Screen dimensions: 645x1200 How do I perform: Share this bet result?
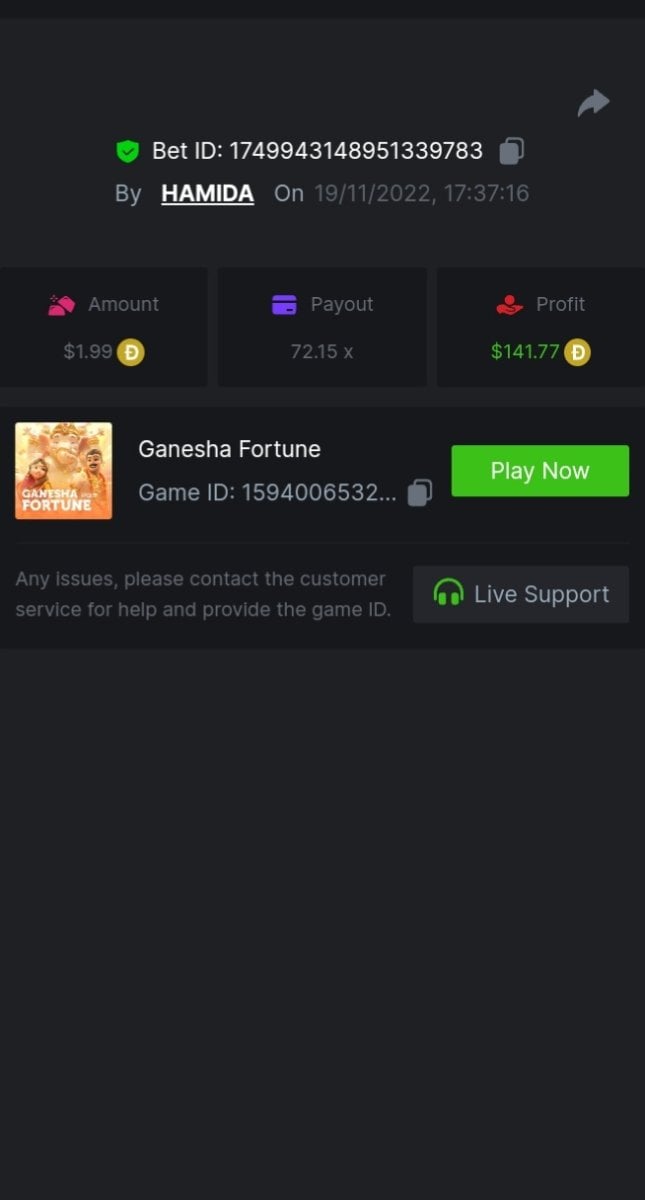(593, 103)
